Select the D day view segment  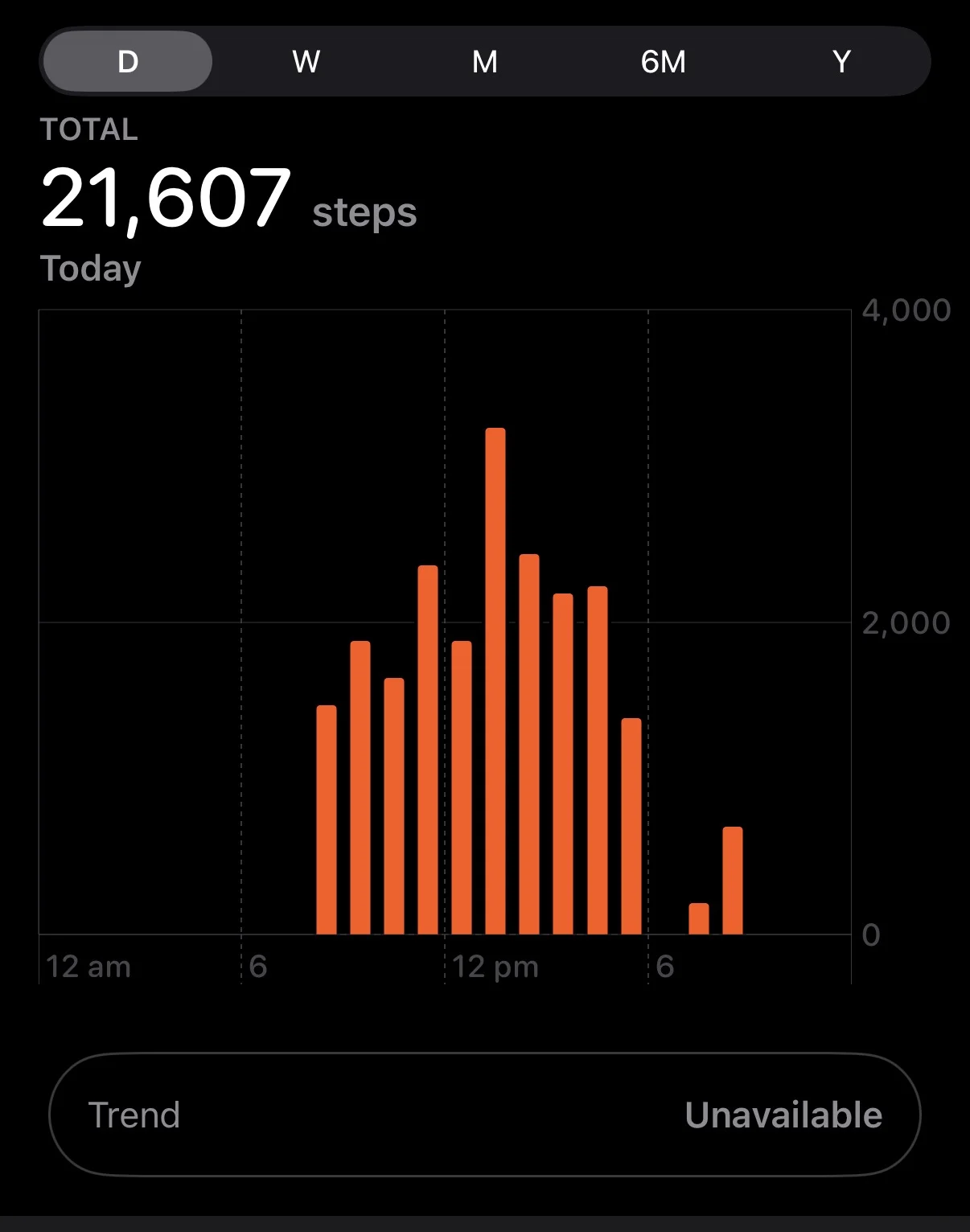128,61
